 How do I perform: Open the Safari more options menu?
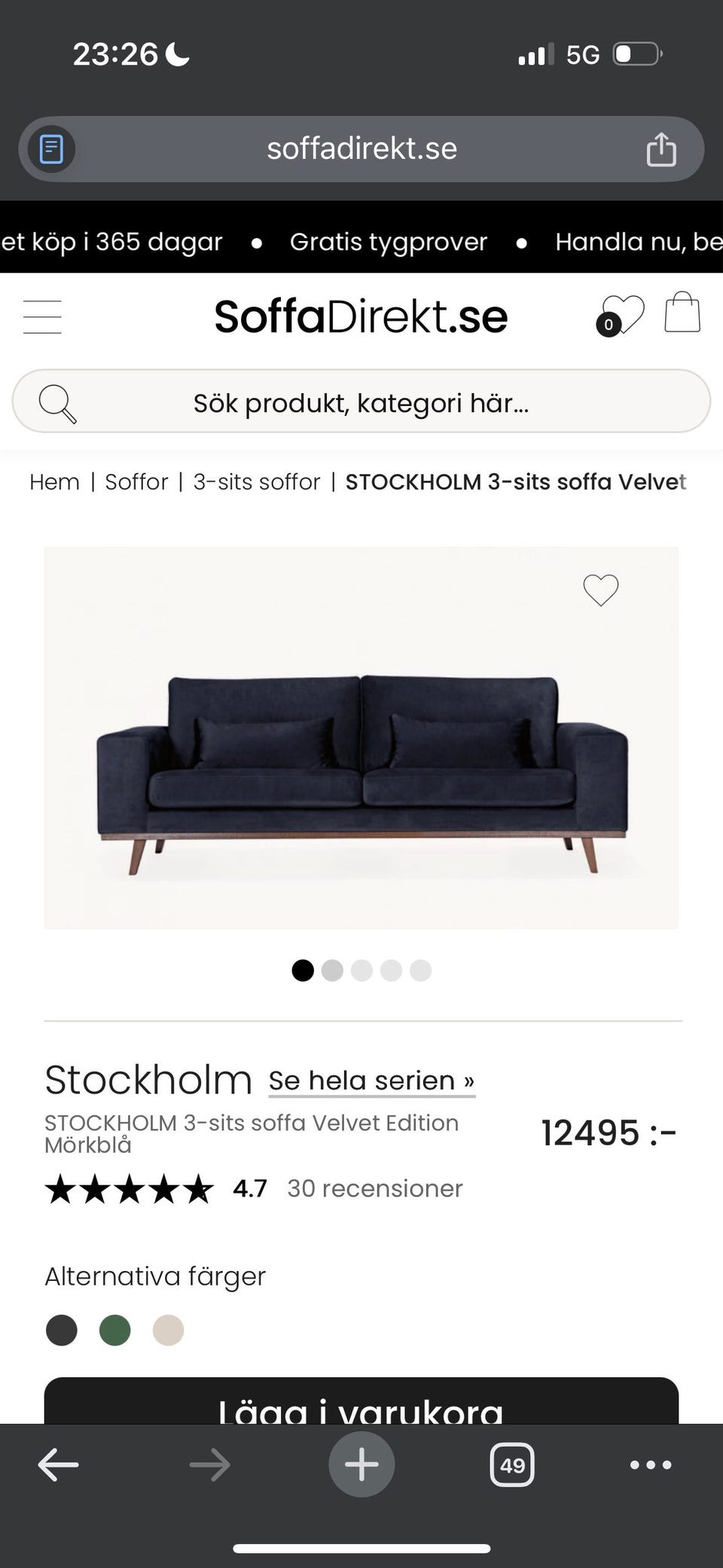click(x=650, y=1464)
